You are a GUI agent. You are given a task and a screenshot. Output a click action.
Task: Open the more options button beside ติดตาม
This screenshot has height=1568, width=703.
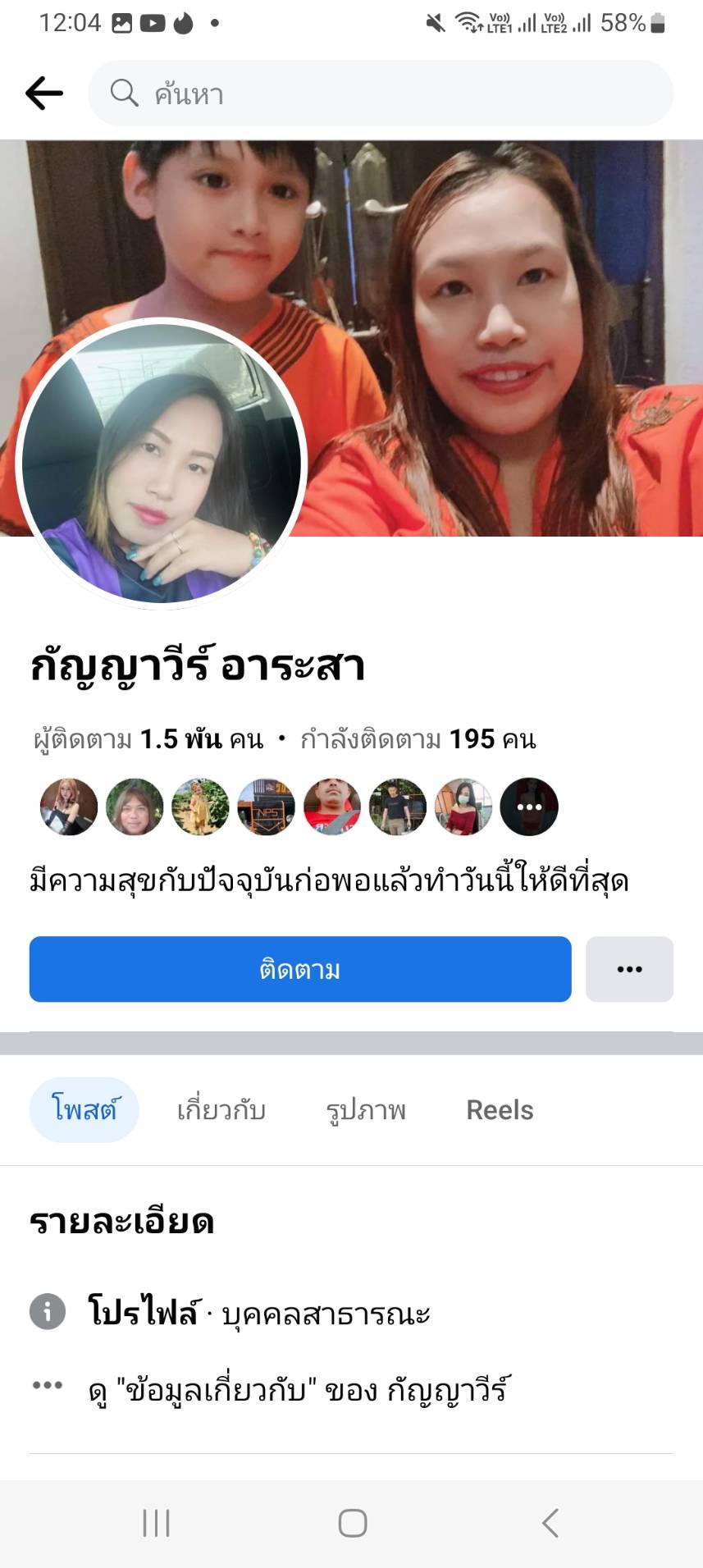[629, 969]
